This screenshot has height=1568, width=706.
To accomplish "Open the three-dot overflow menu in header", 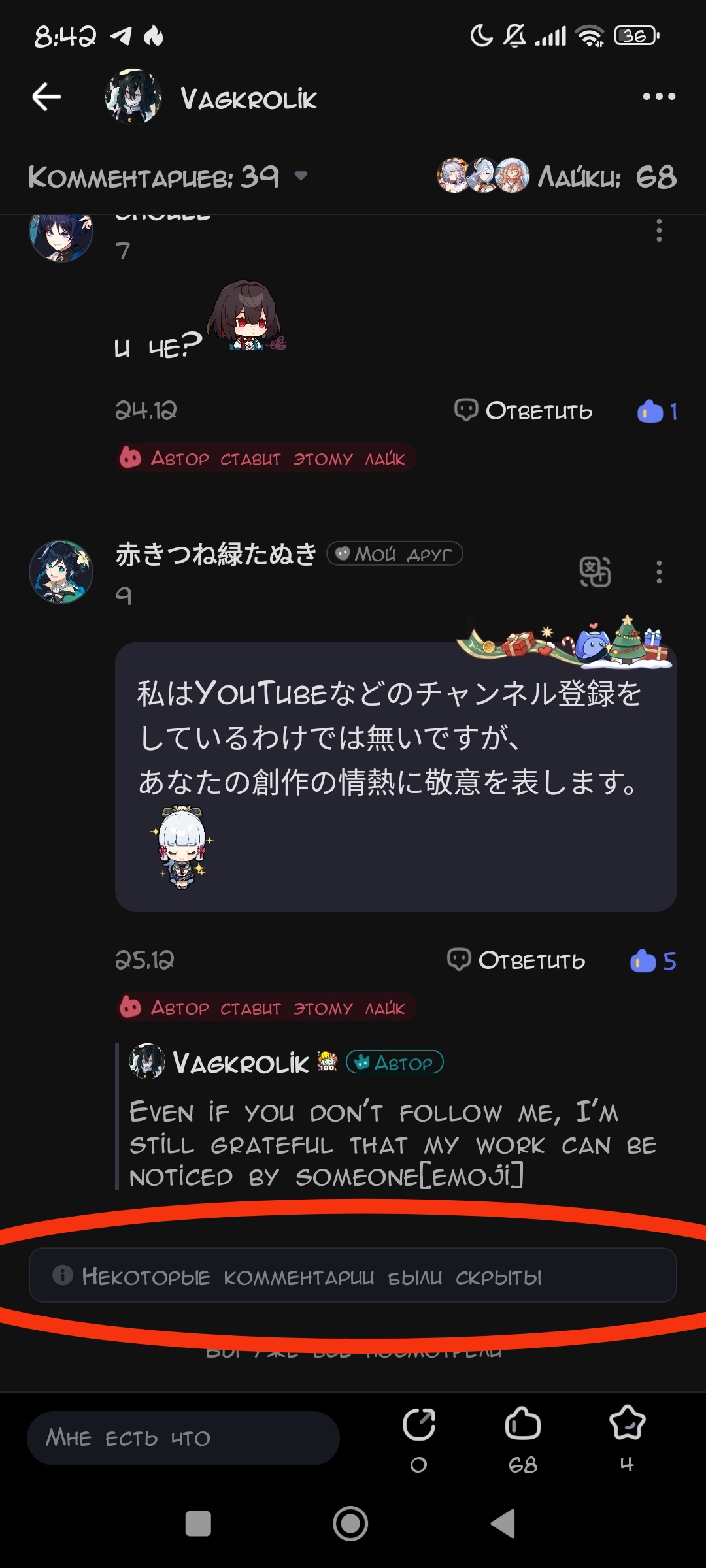I will (658, 97).
